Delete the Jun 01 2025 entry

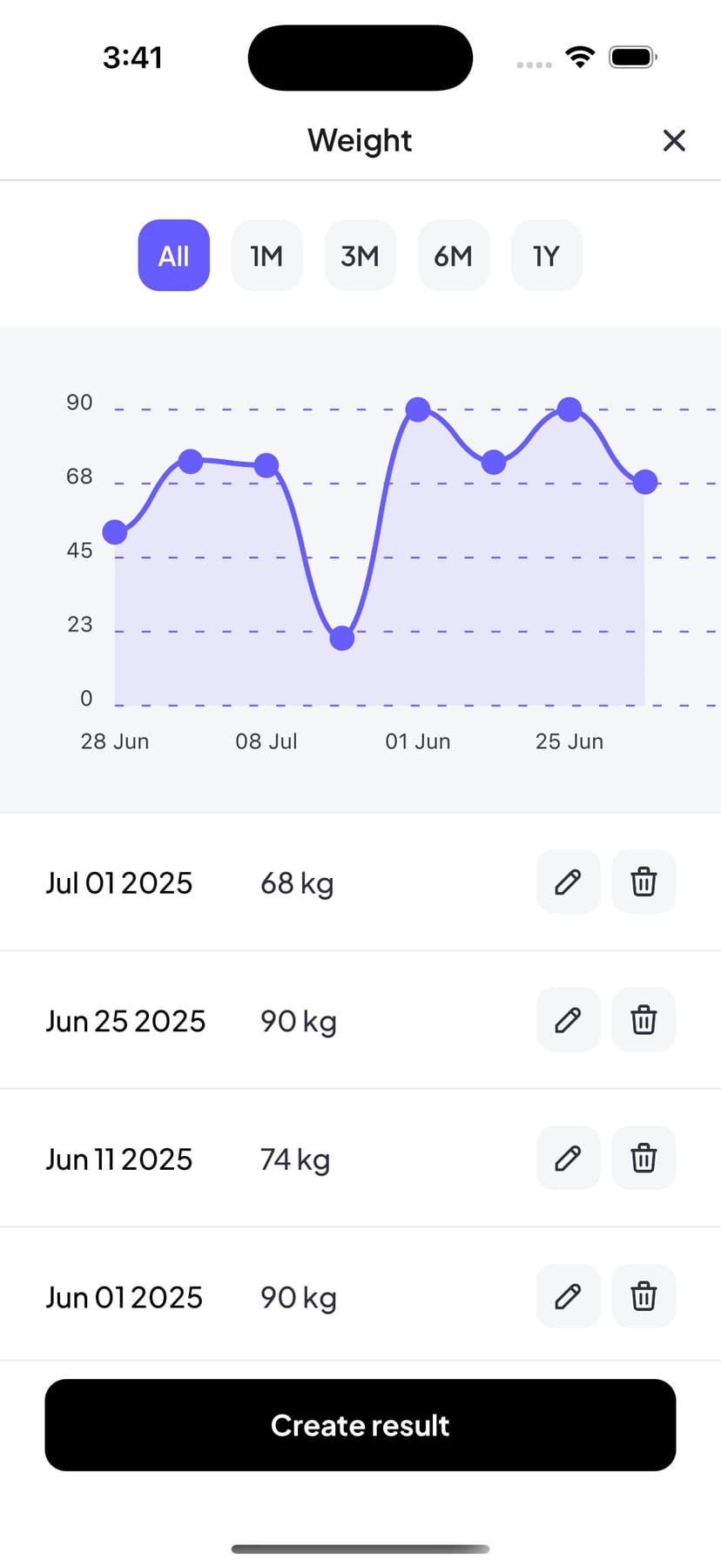pyautogui.click(x=644, y=1295)
